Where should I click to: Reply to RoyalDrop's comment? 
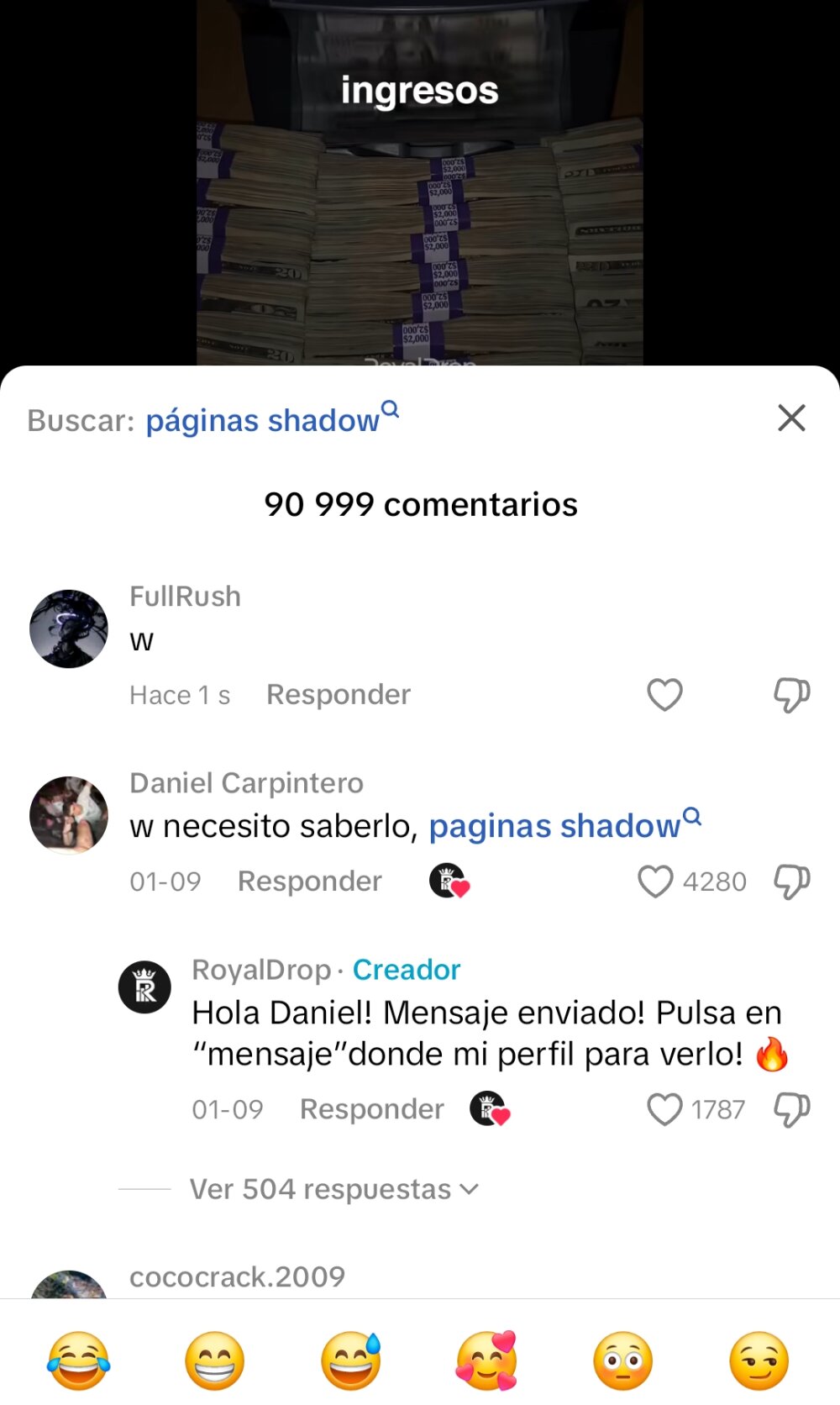click(371, 1109)
